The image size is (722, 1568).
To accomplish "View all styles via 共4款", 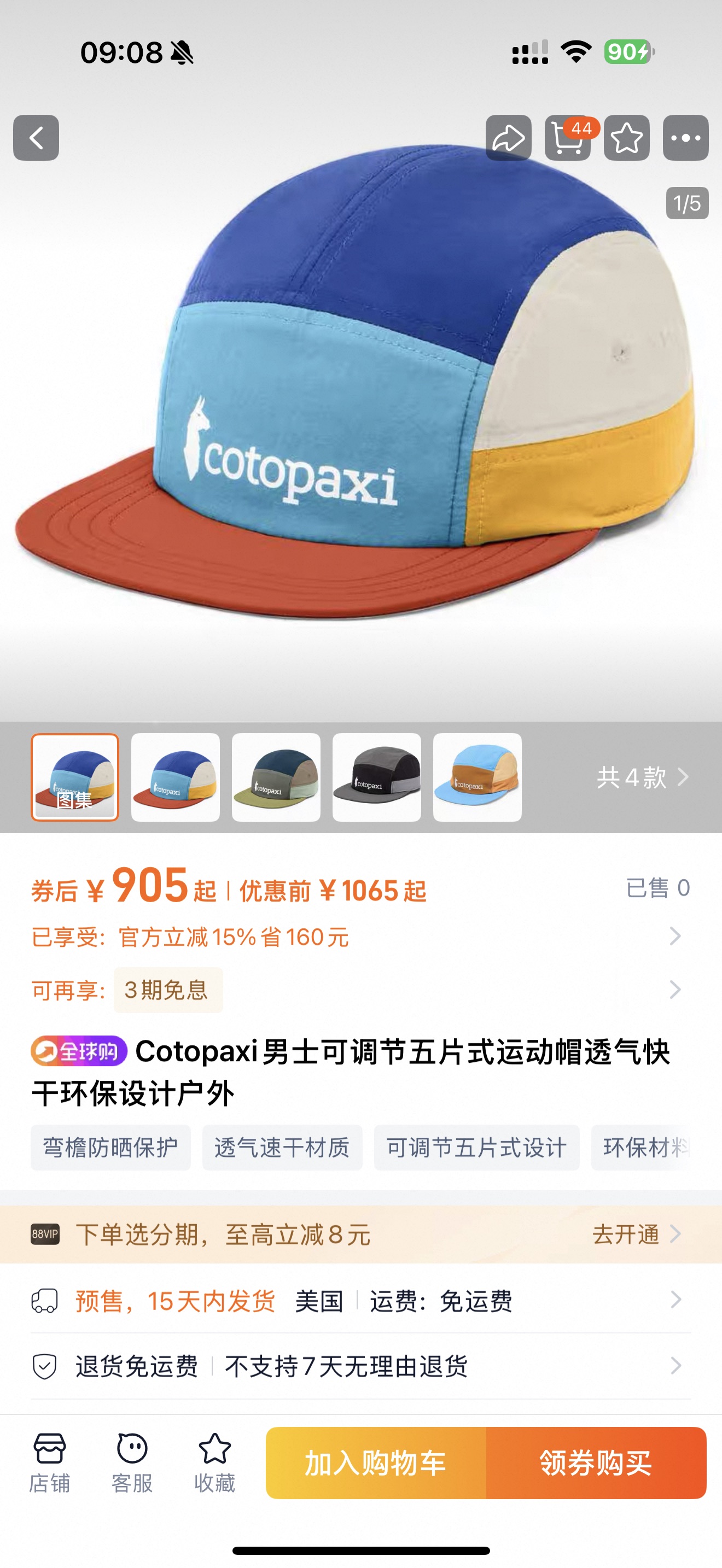I will tap(642, 777).
